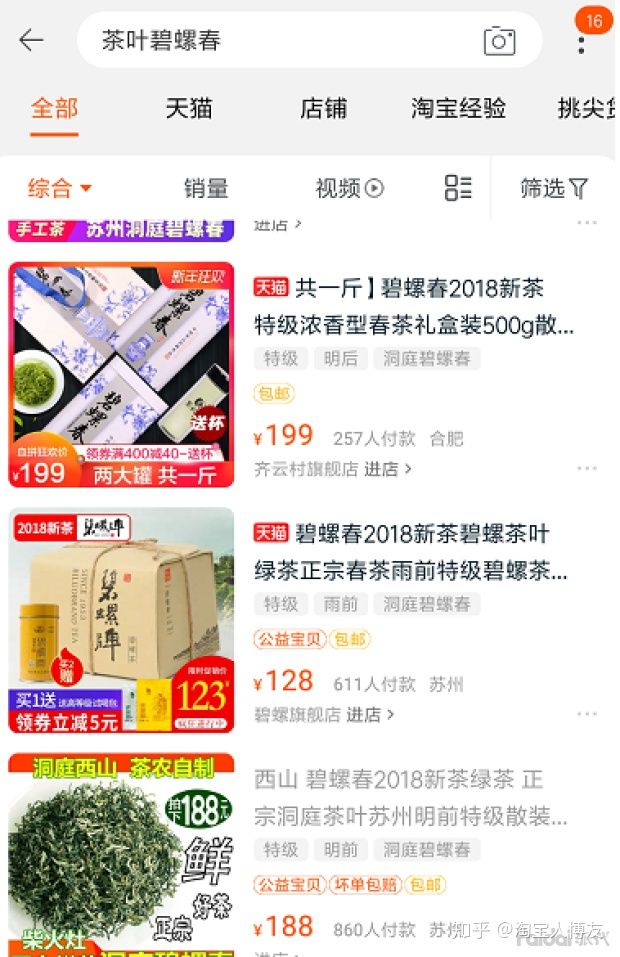
Task: Visit 碧螺旗舰店 via 进店
Action: point(370,715)
